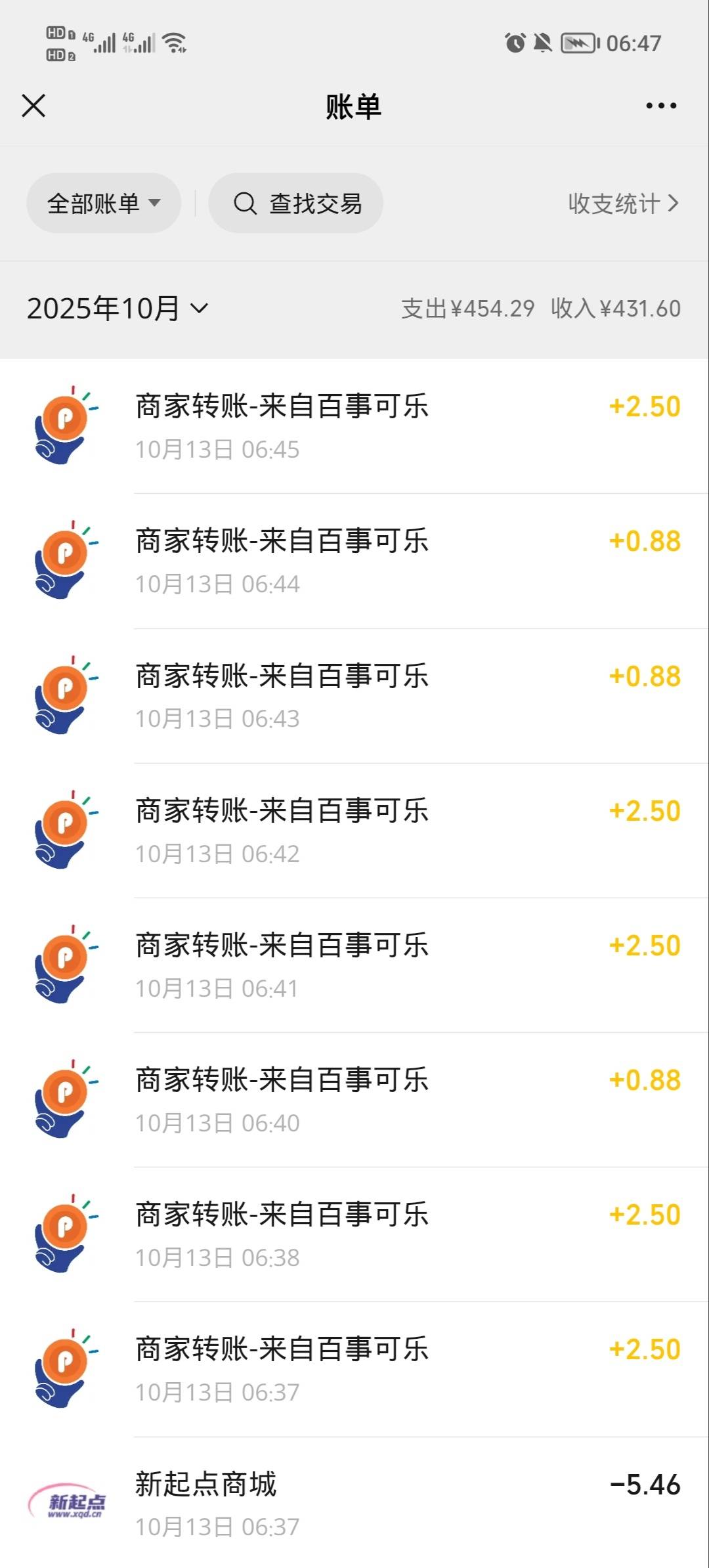Expand the 全部账单 filter dropdown
The height and width of the screenshot is (1568, 709).
click(x=104, y=203)
